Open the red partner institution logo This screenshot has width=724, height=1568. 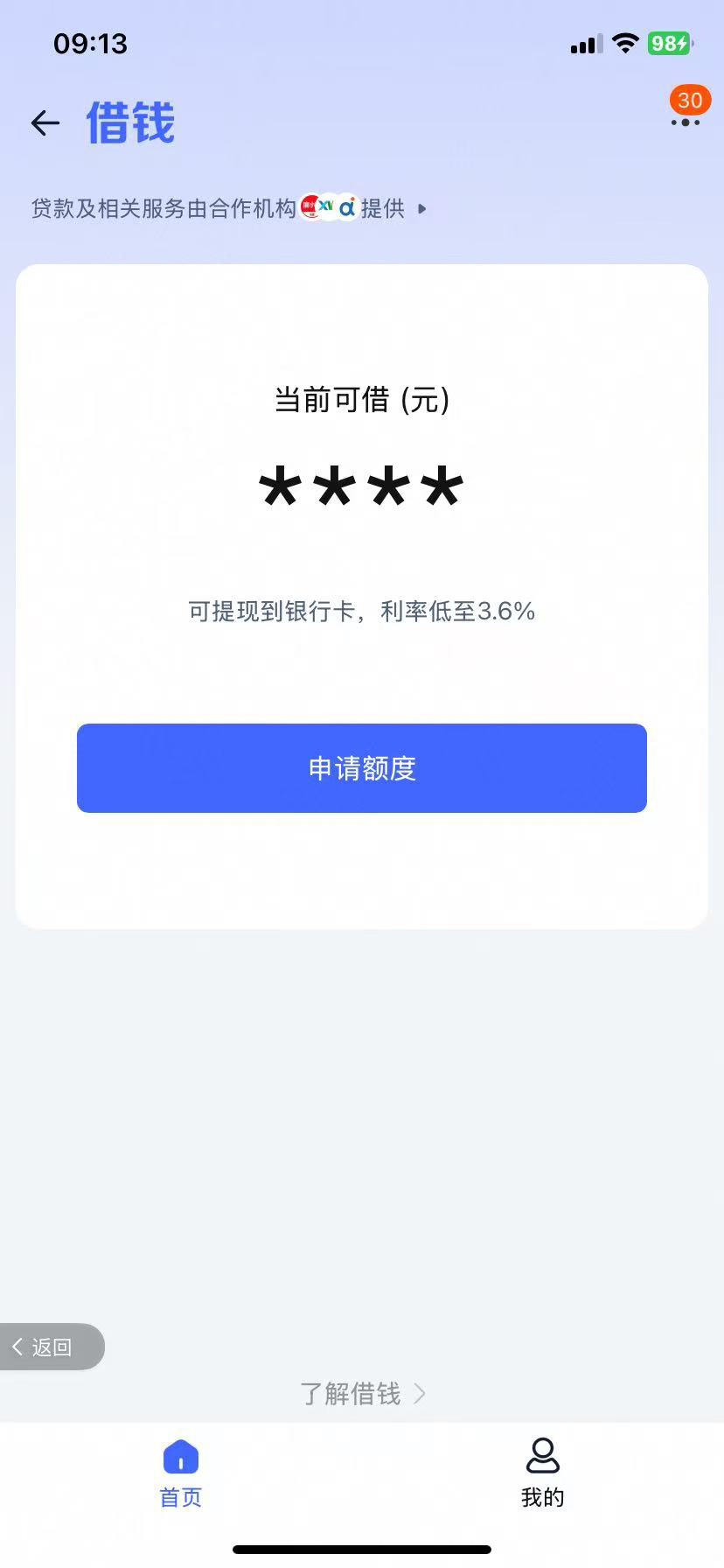[x=310, y=208]
